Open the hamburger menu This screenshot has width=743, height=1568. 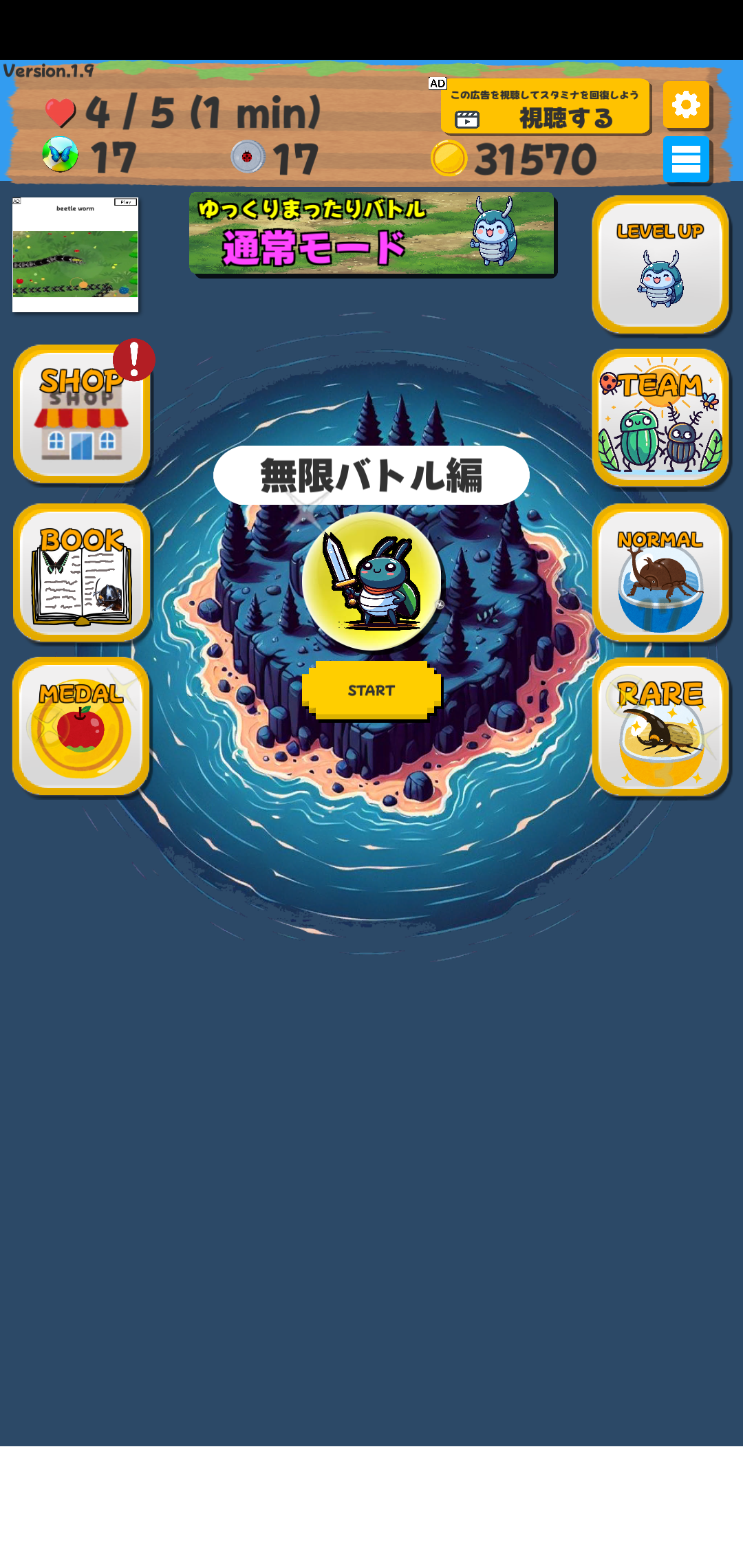pyautogui.click(x=686, y=160)
